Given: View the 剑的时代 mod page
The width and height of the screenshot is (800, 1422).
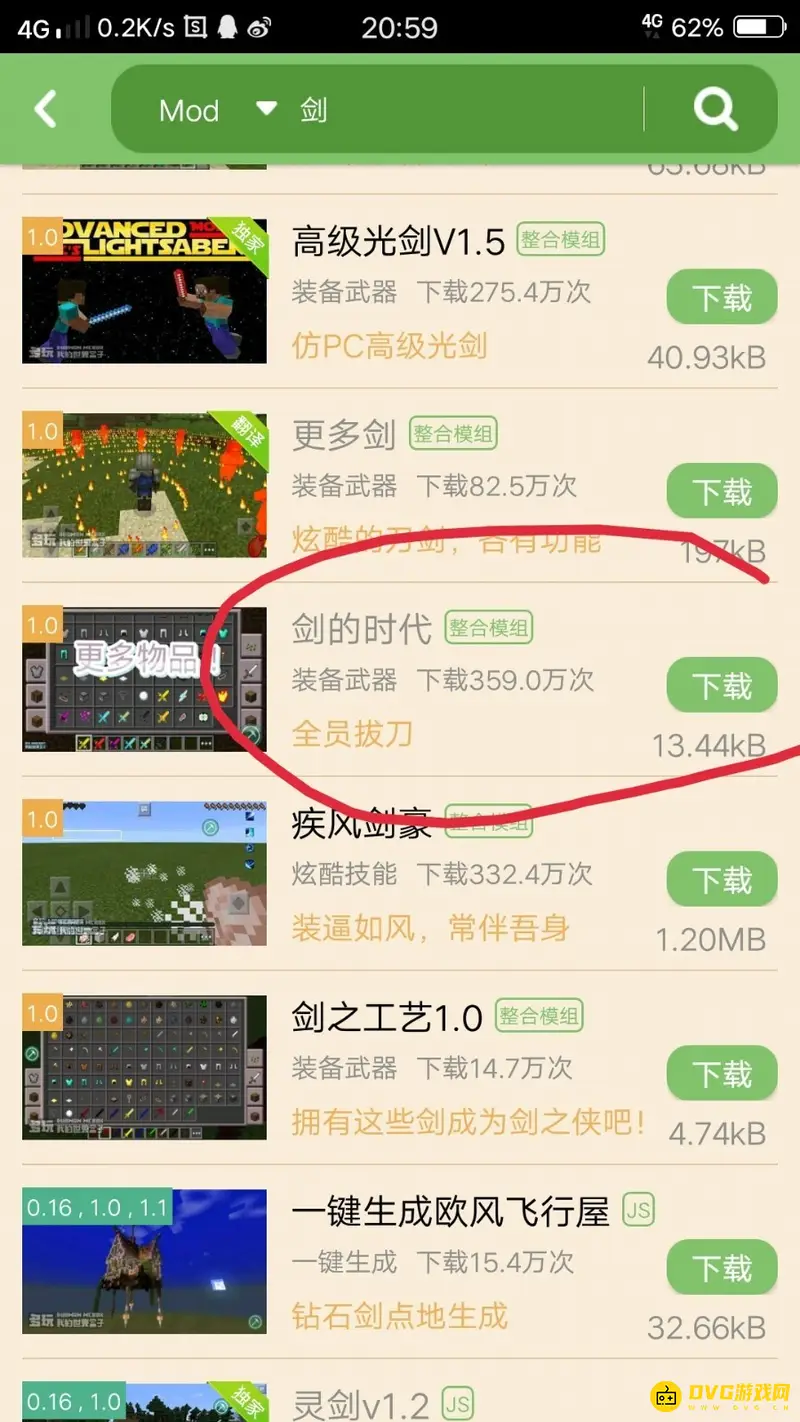Looking at the screenshot, I should (x=361, y=629).
